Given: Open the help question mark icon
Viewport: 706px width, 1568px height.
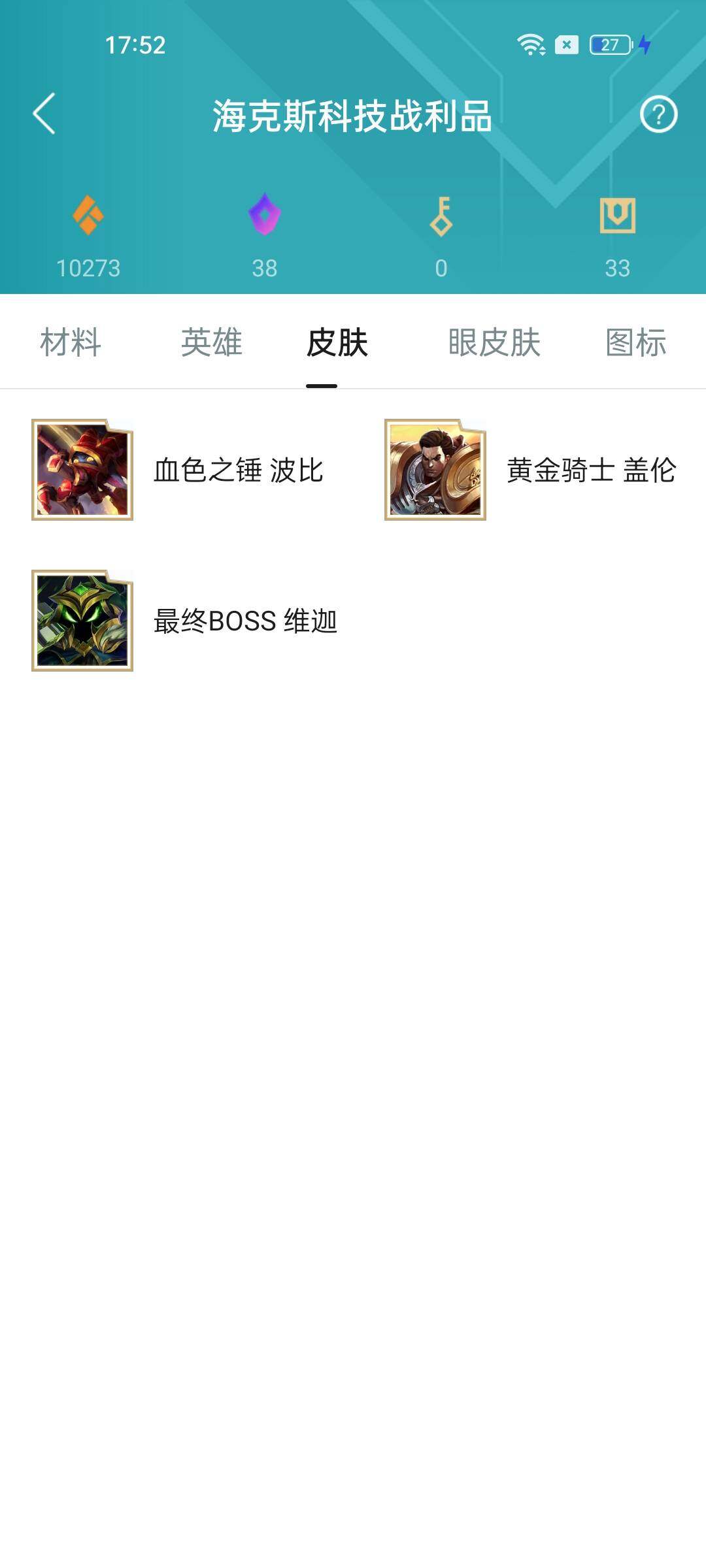Looking at the screenshot, I should click(x=658, y=114).
